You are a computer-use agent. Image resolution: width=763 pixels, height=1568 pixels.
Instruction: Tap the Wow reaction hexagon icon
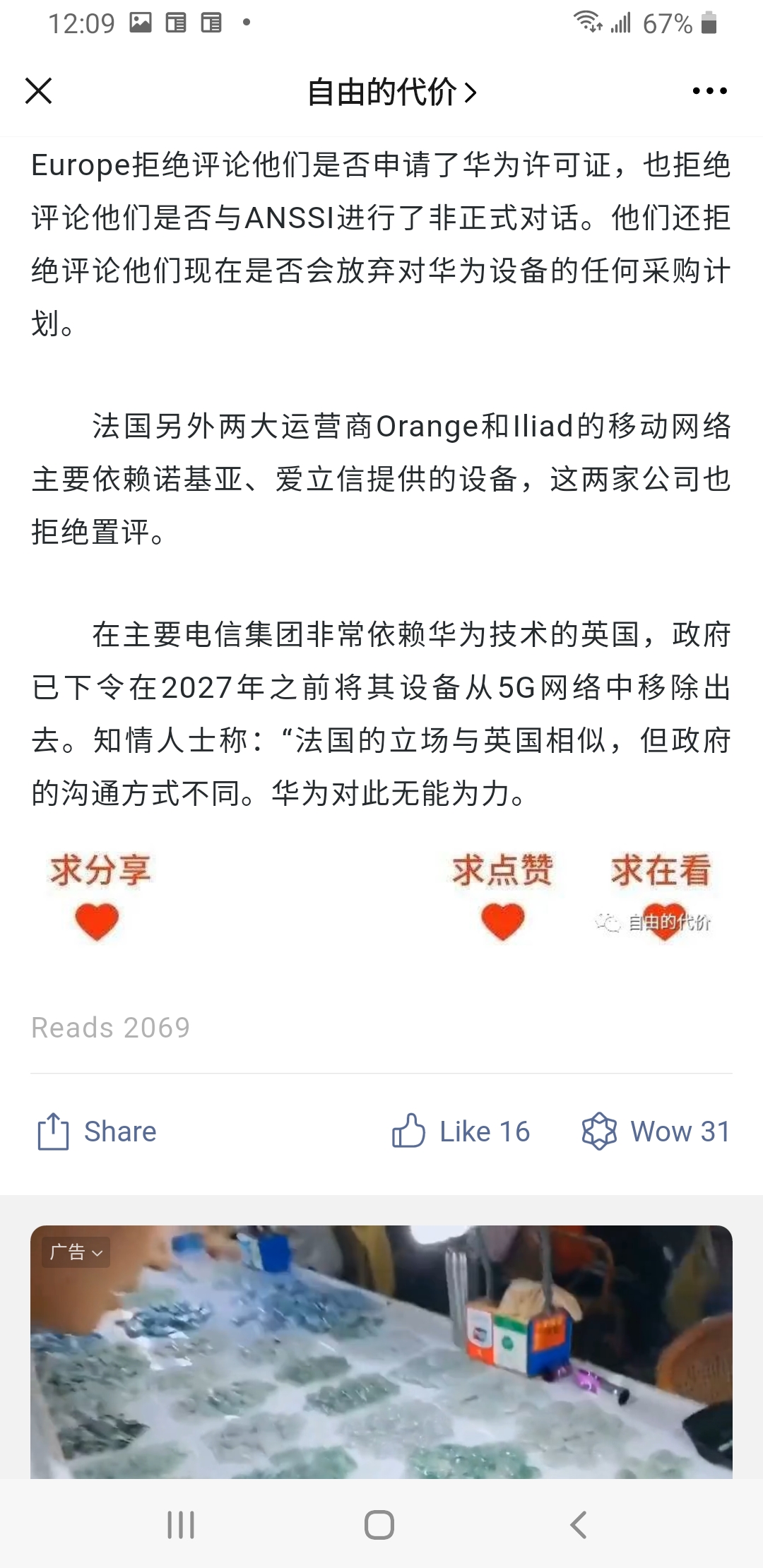pos(601,1131)
